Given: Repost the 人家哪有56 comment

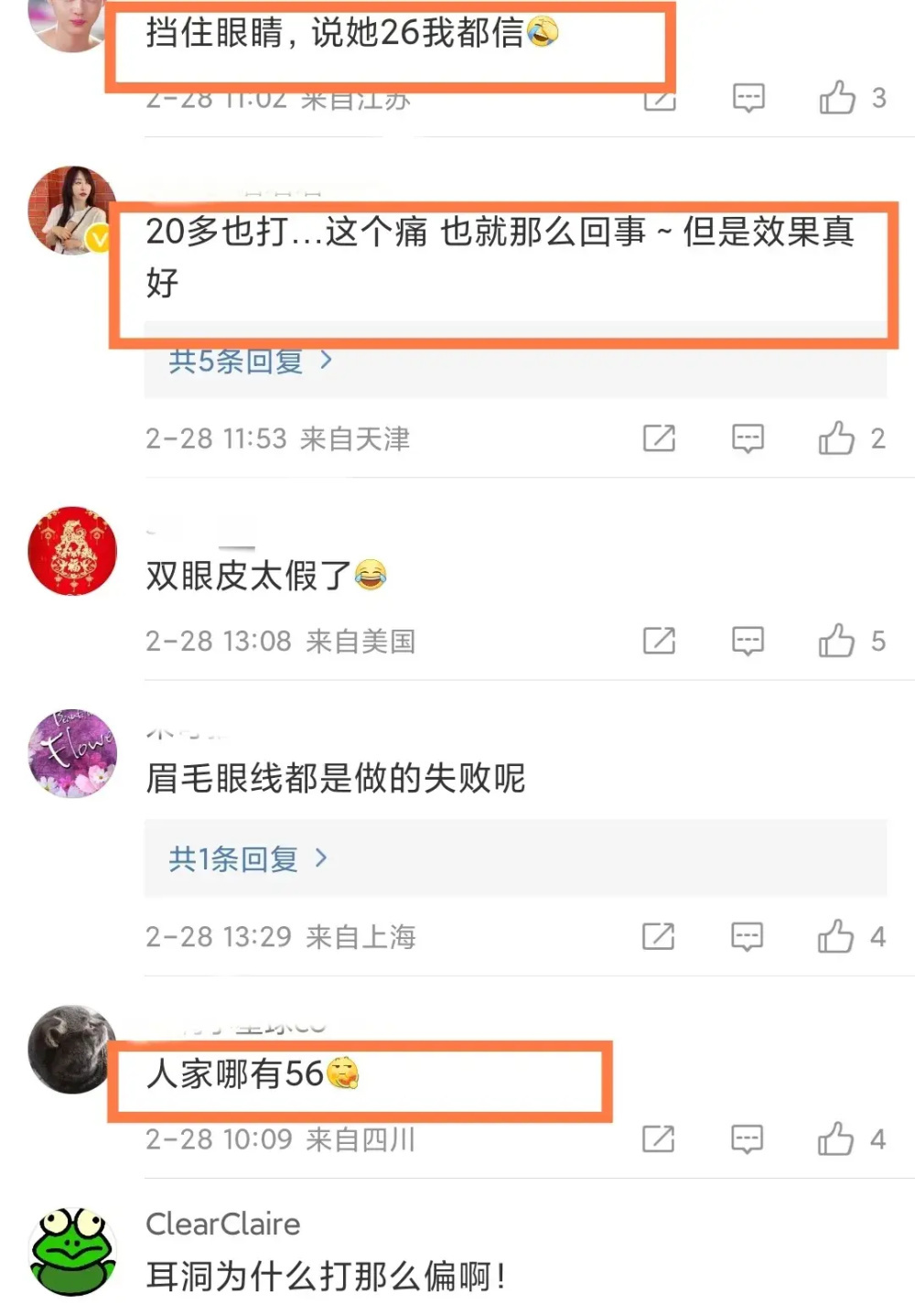Looking at the screenshot, I should (x=658, y=1139).
